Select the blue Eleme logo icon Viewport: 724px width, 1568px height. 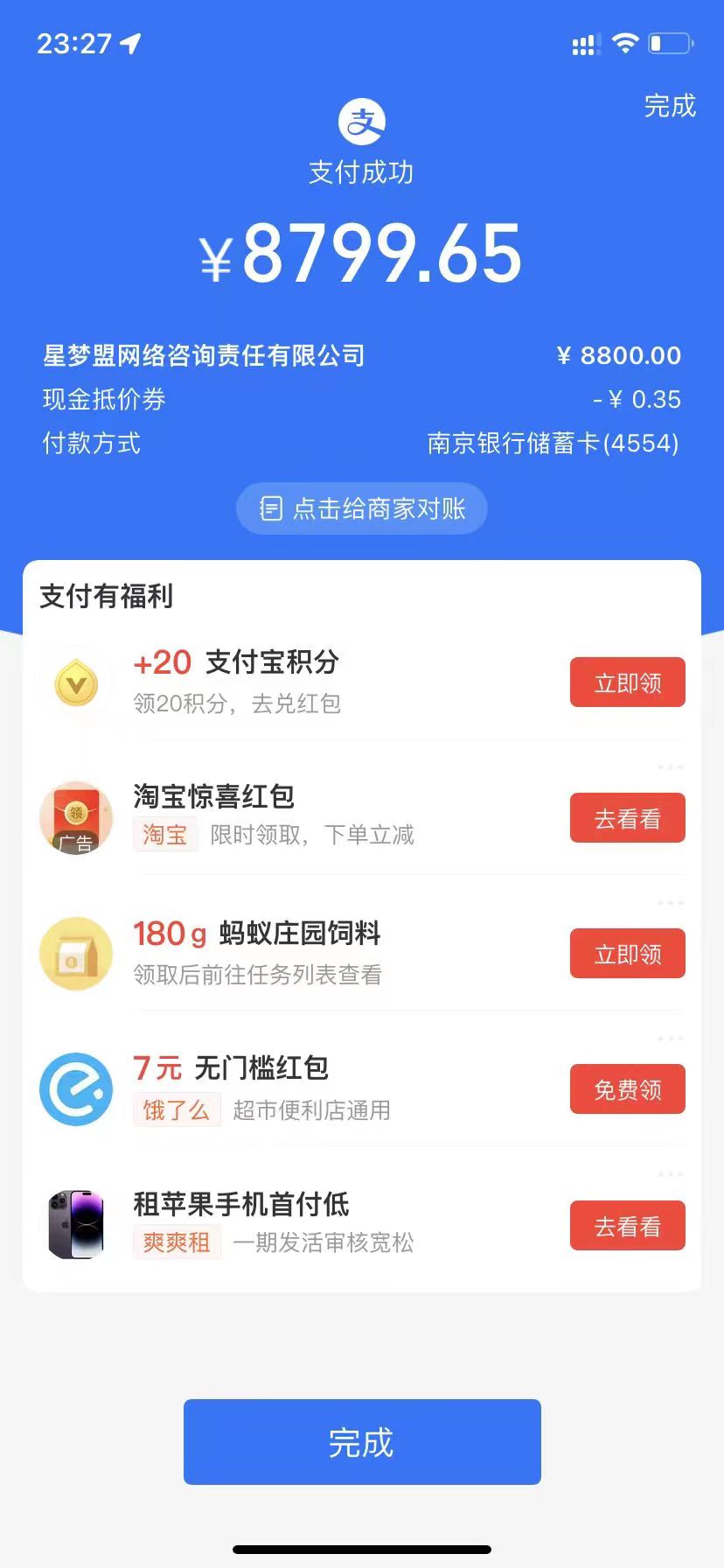pyautogui.click(x=76, y=1088)
